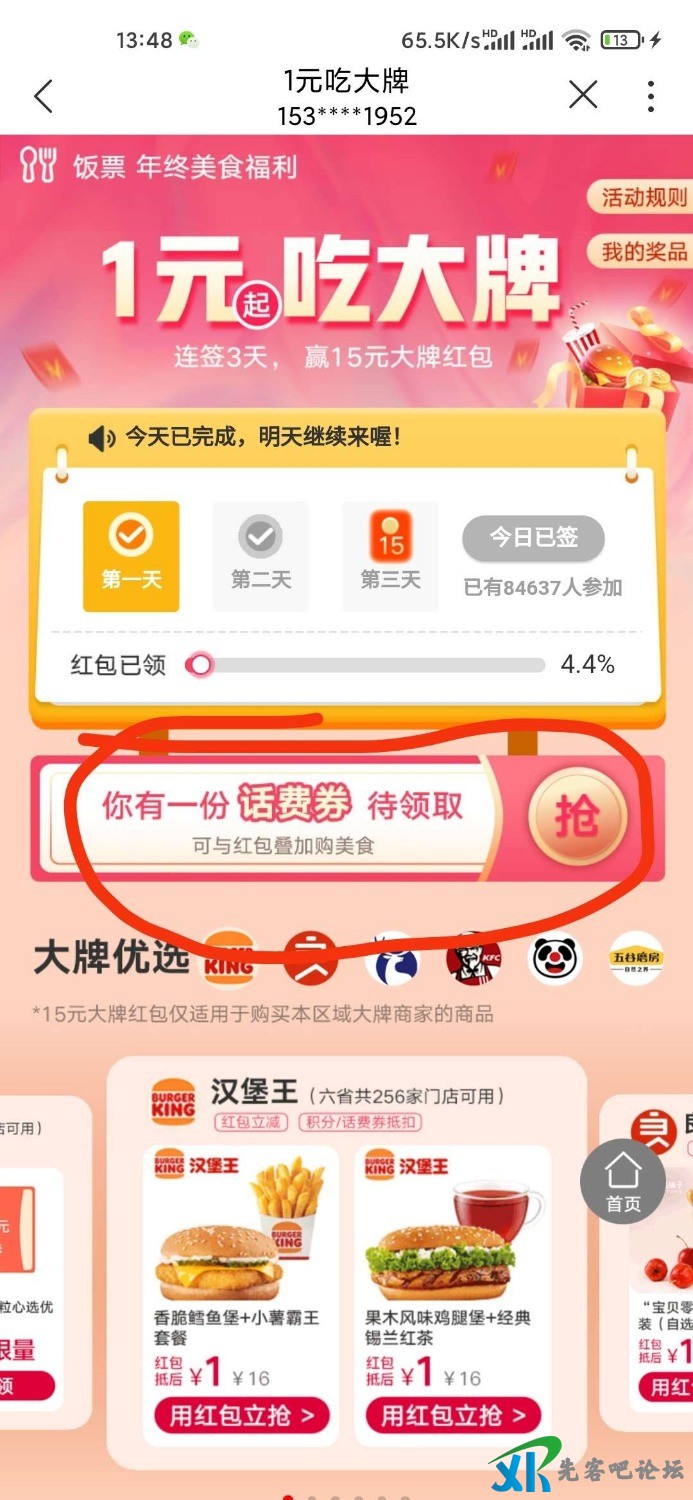Go to 首页 via floating home button
Screen dimensions: 693x1500
coord(622,1181)
